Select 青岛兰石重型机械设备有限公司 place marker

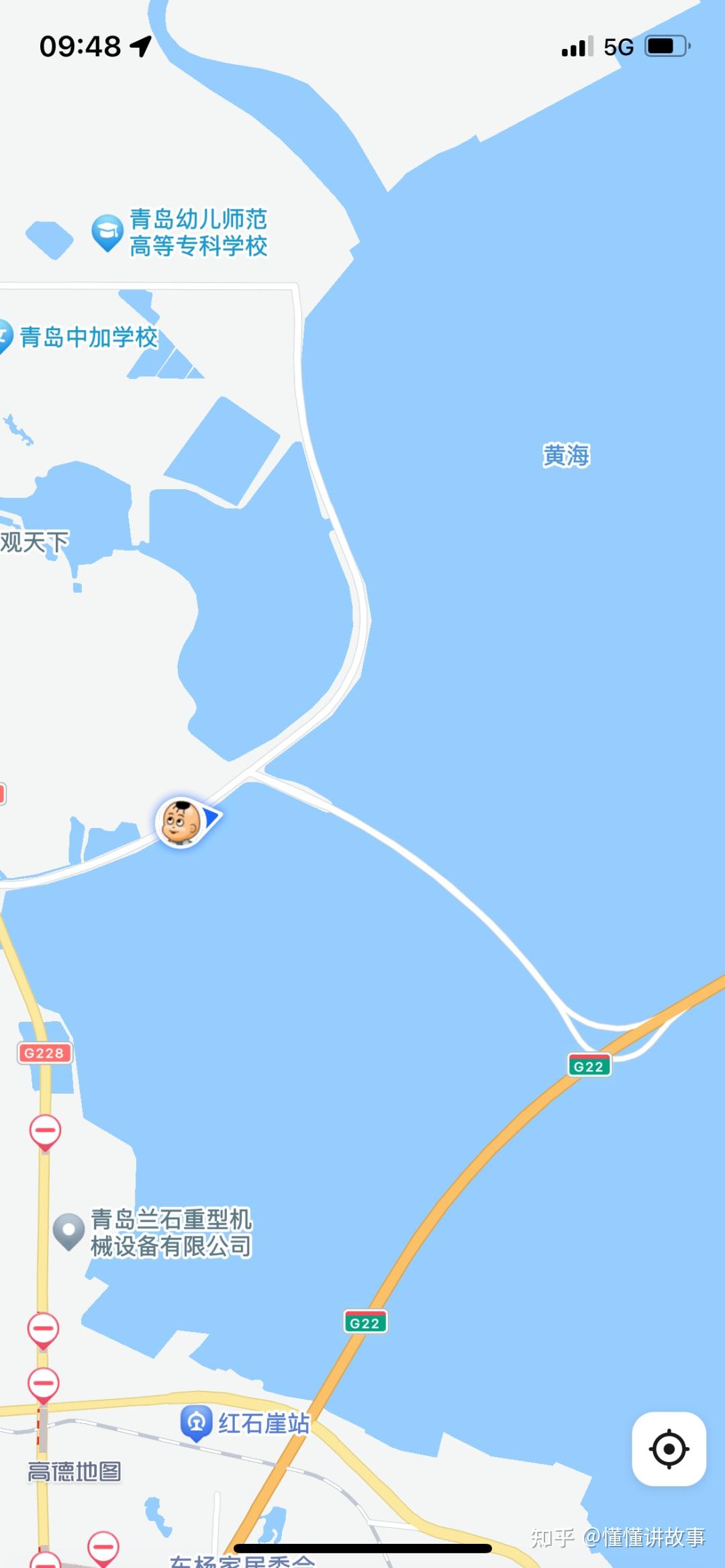(68, 1231)
